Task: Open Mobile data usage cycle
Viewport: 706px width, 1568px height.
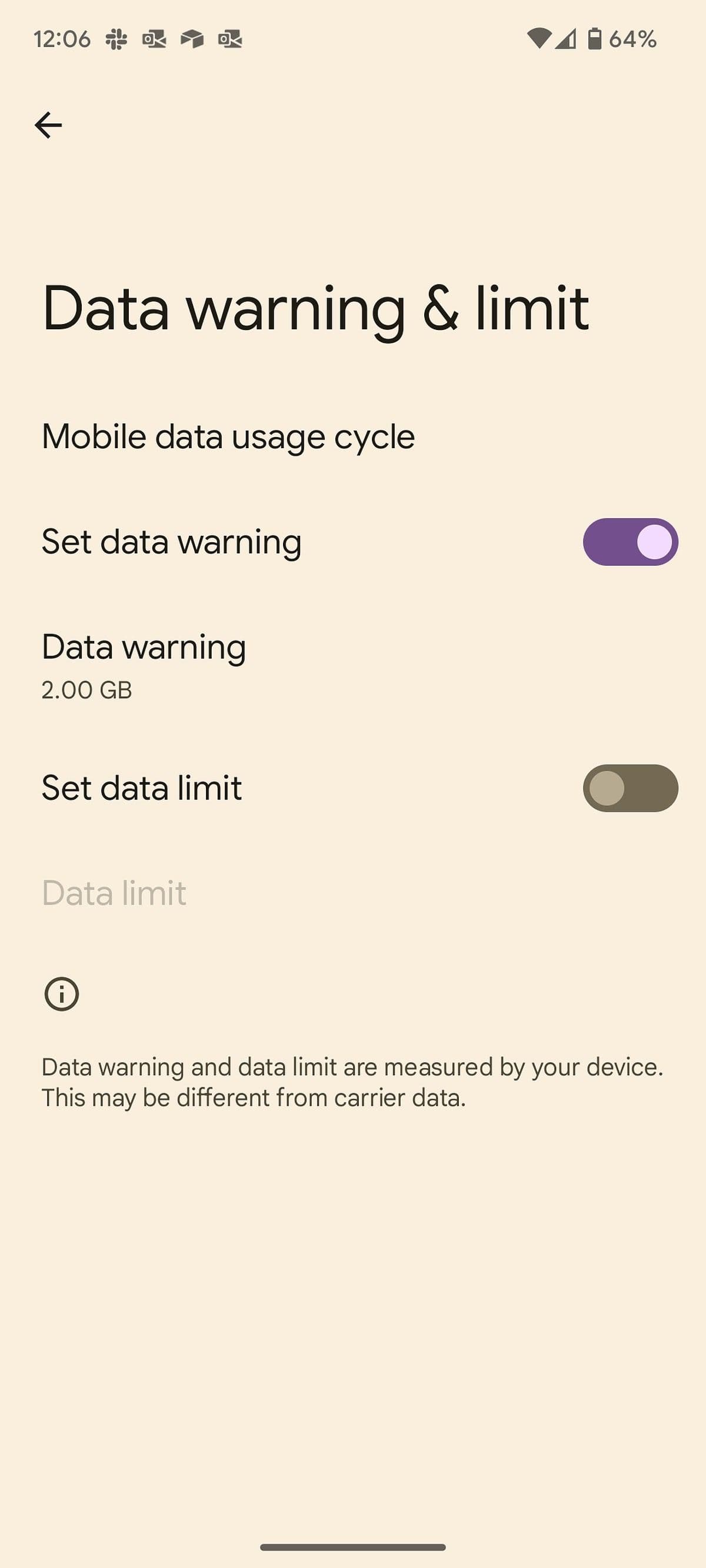Action: pos(228,437)
